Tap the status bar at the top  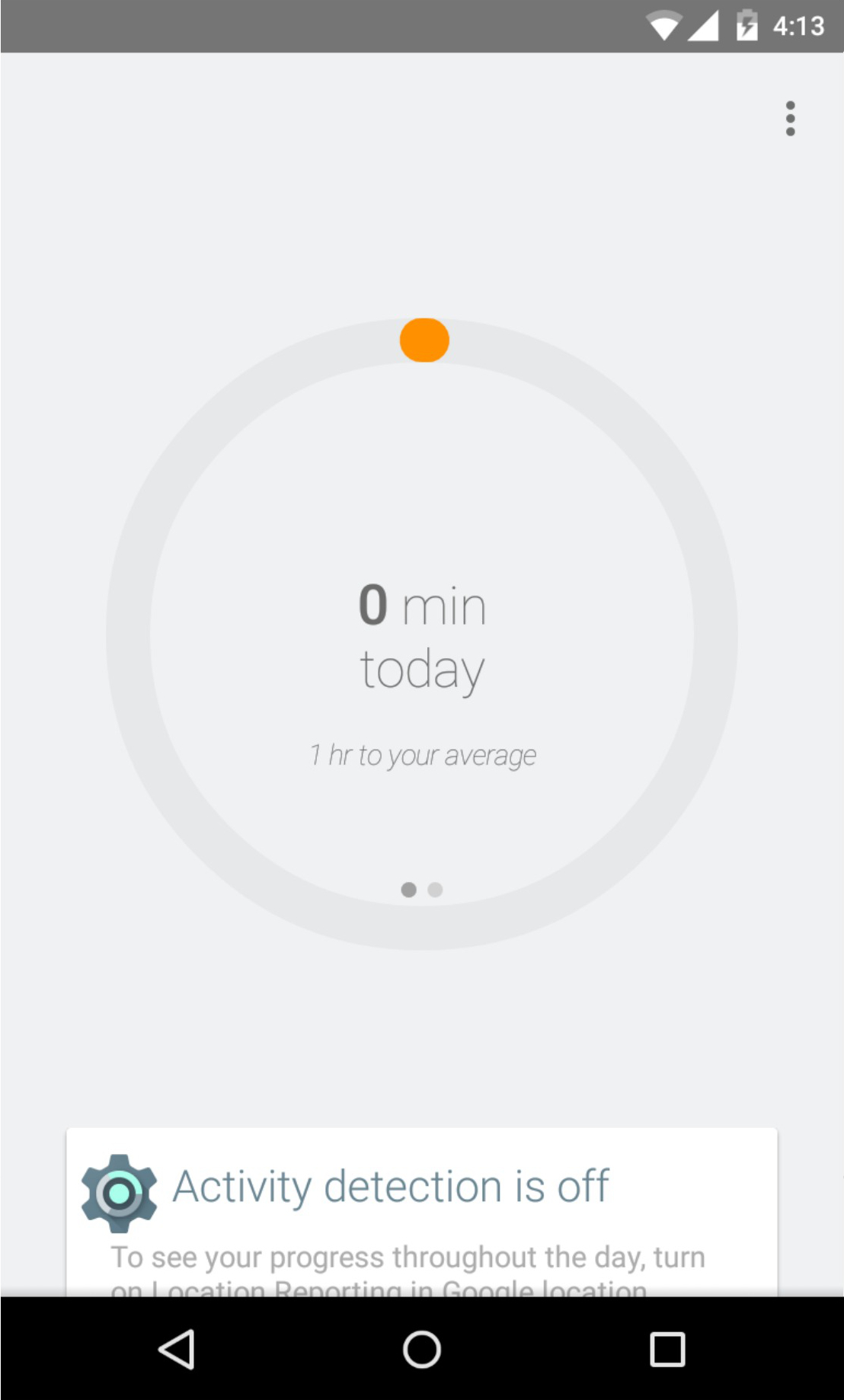coord(422,25)
